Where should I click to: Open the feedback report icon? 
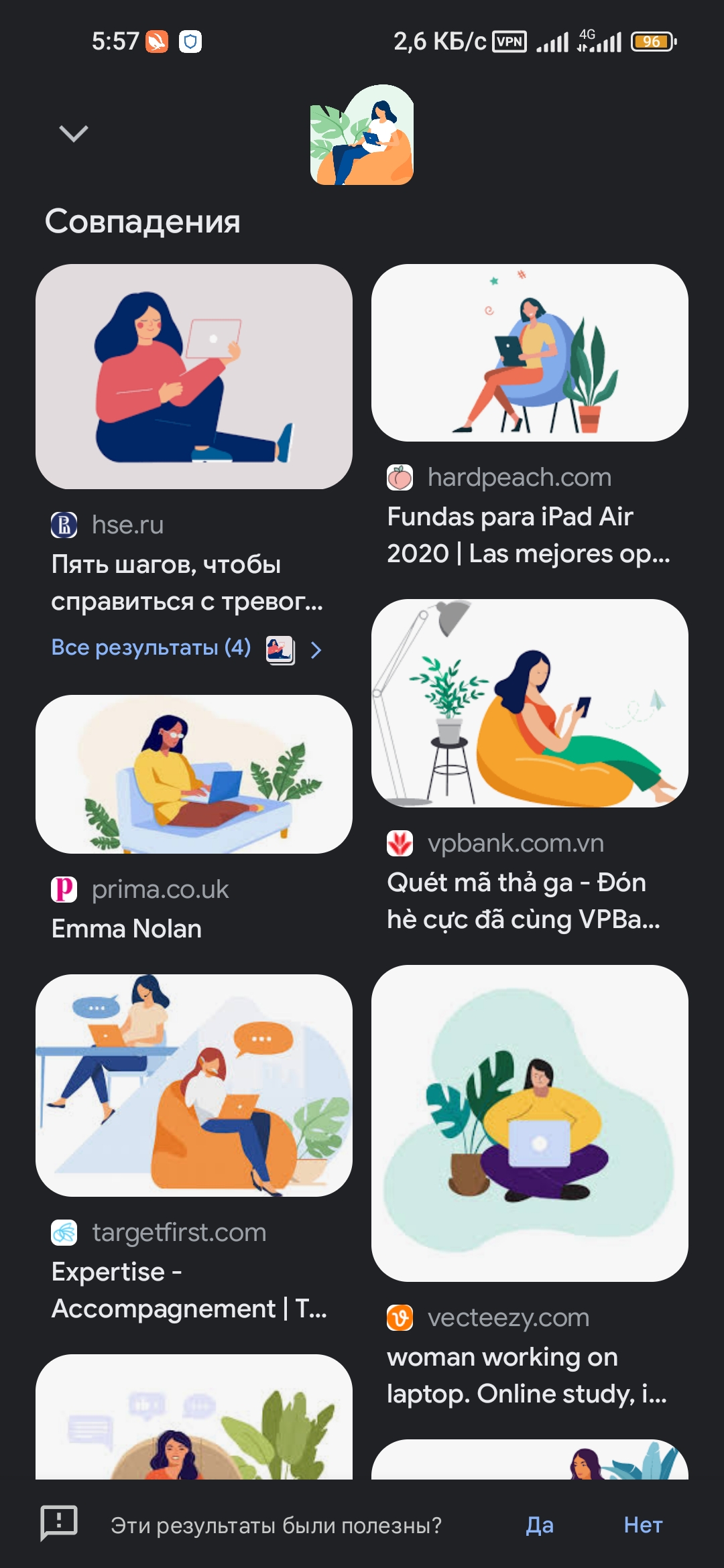(59, 1522)
